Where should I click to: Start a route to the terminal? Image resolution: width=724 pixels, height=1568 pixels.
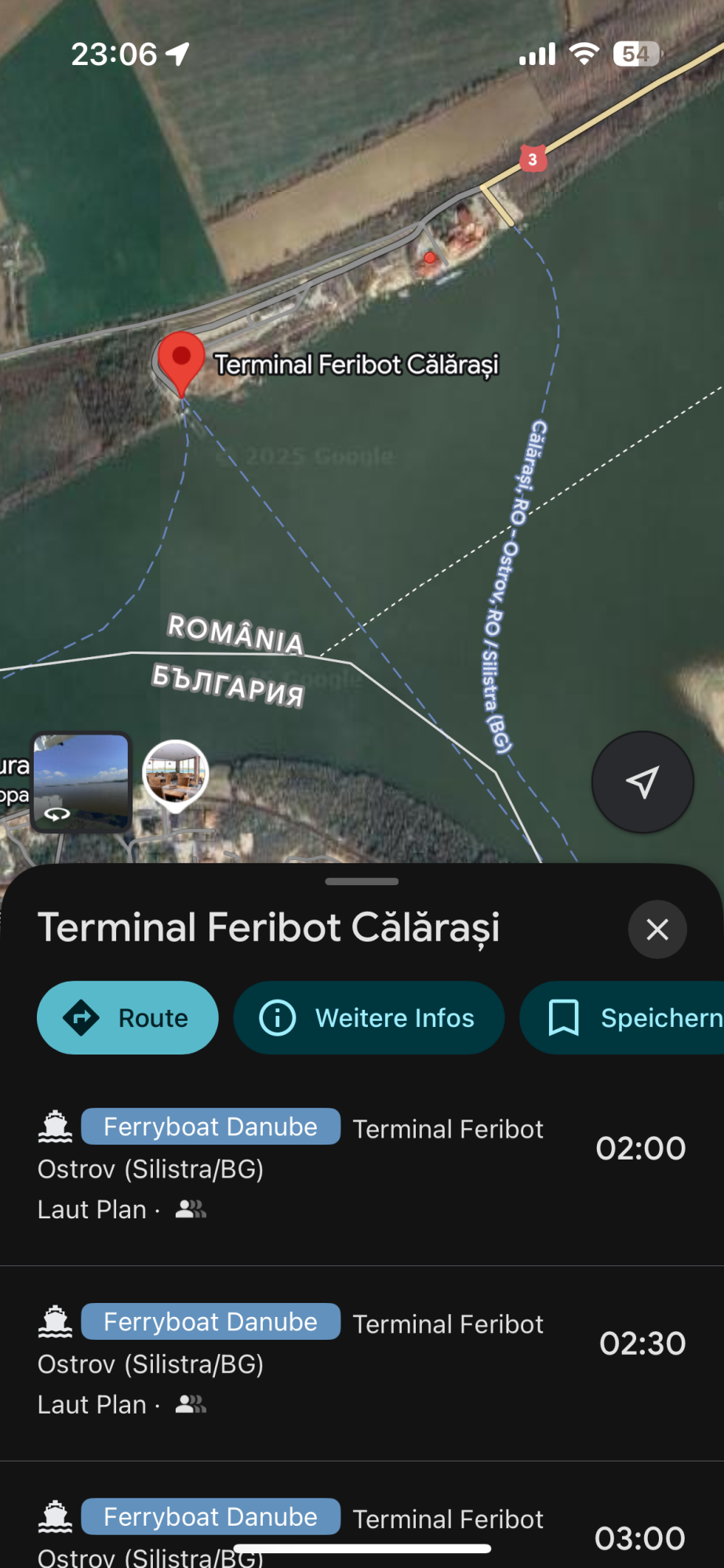tap(128, 1018)
